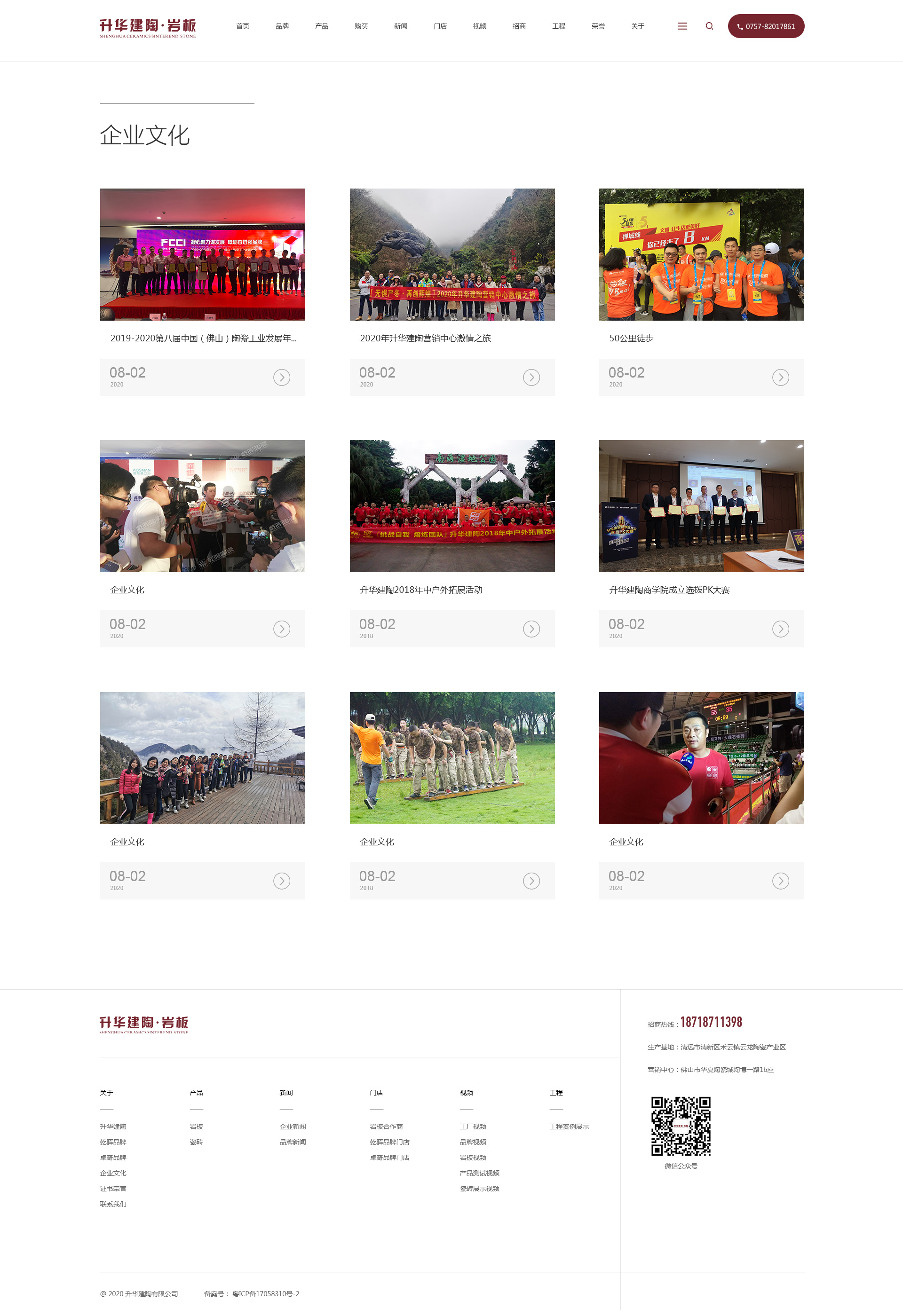The image size is (903, 1316).
Task: Open footer link 证书荣誉
Action: pos(113,1189)
